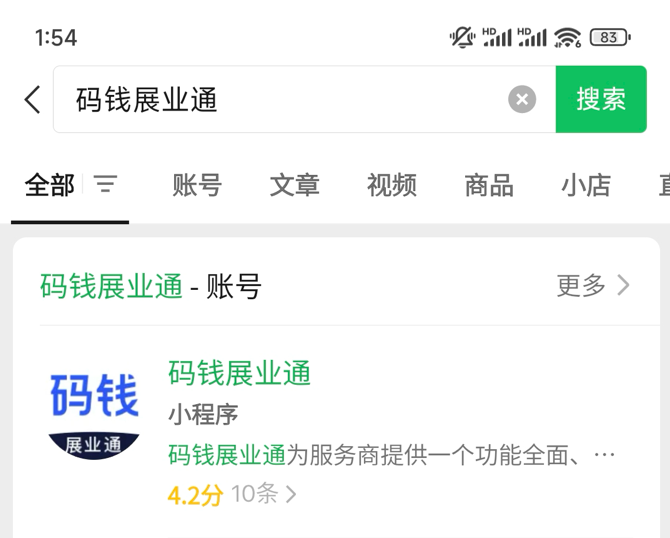
Task: Open the filter icon beside 全部
Action: coord(106,184)
